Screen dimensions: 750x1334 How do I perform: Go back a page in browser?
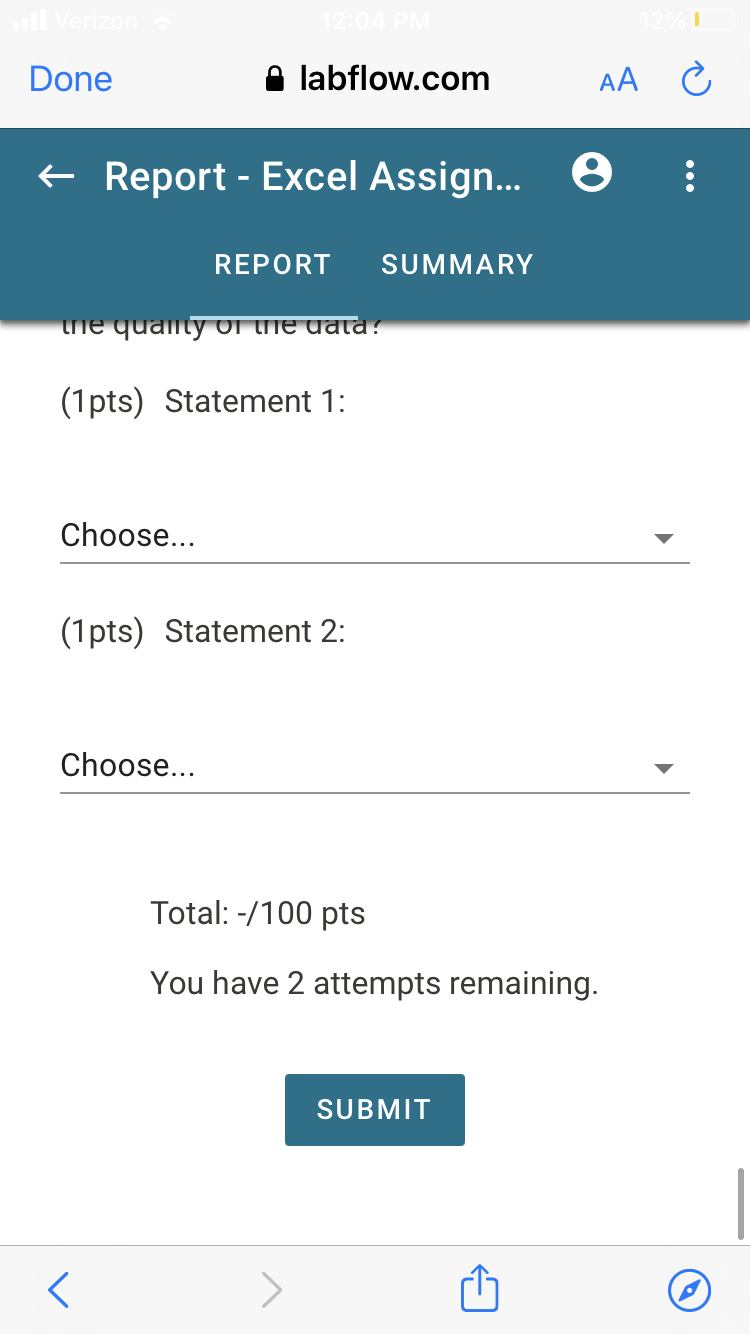coord(59,1290)
